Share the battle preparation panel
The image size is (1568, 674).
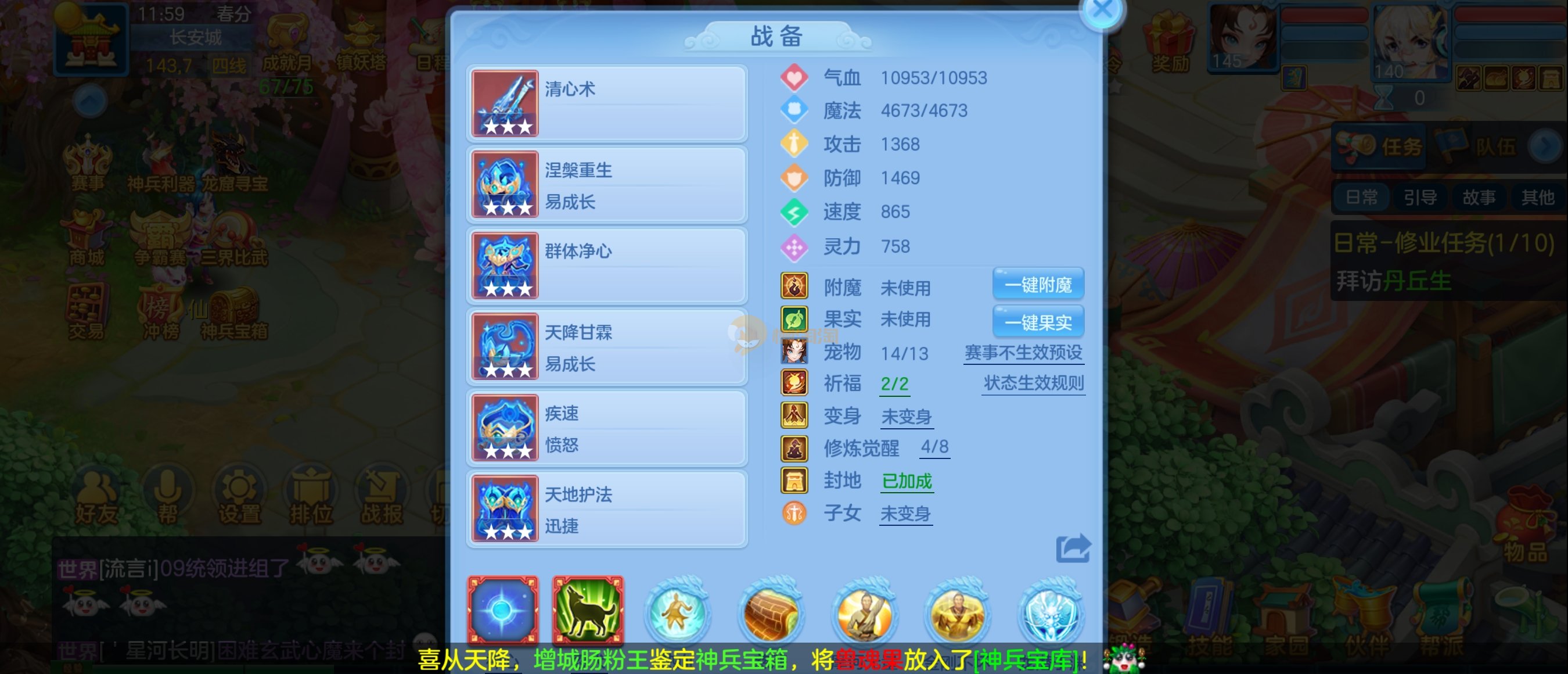pos(1072,548)
